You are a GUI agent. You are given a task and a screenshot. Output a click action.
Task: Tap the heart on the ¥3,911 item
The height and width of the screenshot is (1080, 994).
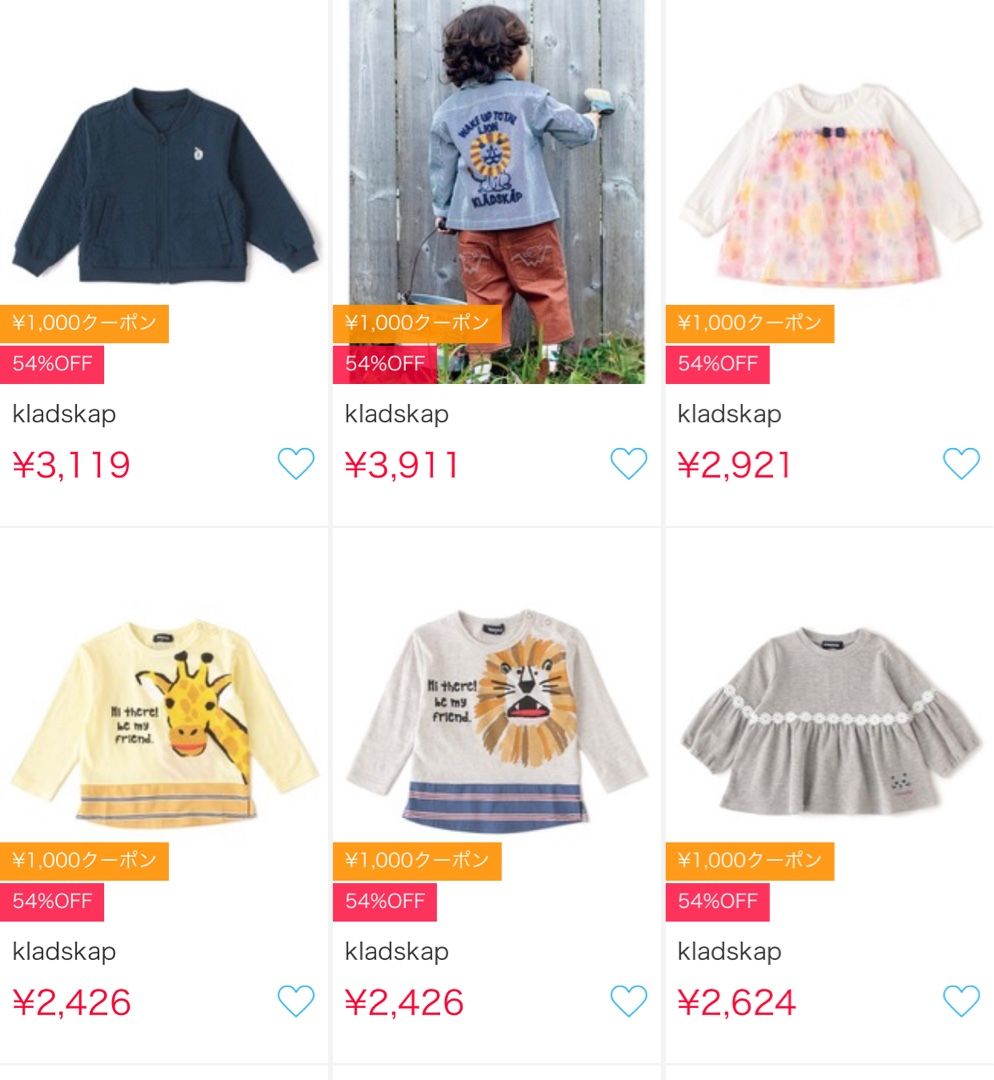tap(629, 464)
